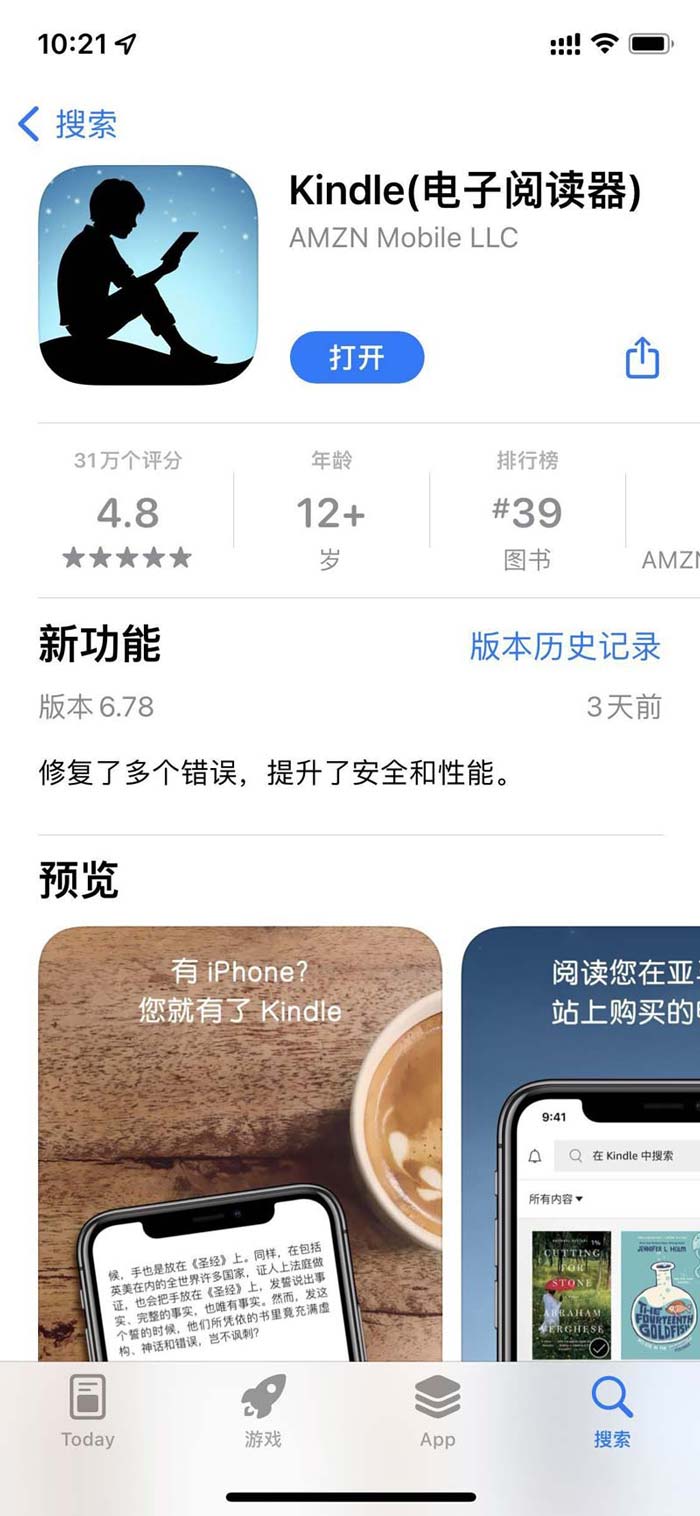
Task: Tap 打开 to open Kindle
Action: (357, 358)
